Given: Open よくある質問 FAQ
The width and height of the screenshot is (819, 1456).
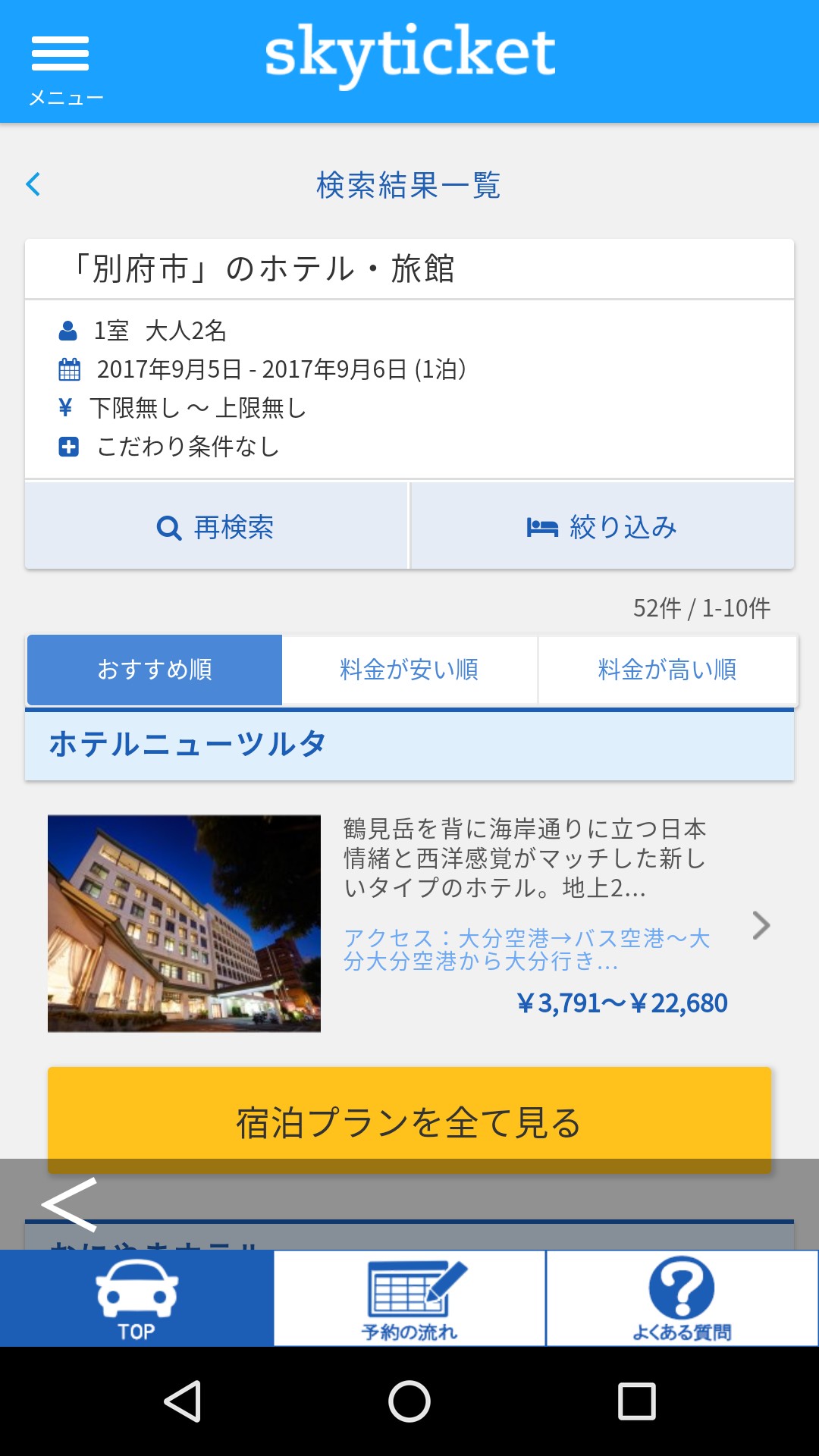Looking at the screenshot, I should click(682, 1298).
